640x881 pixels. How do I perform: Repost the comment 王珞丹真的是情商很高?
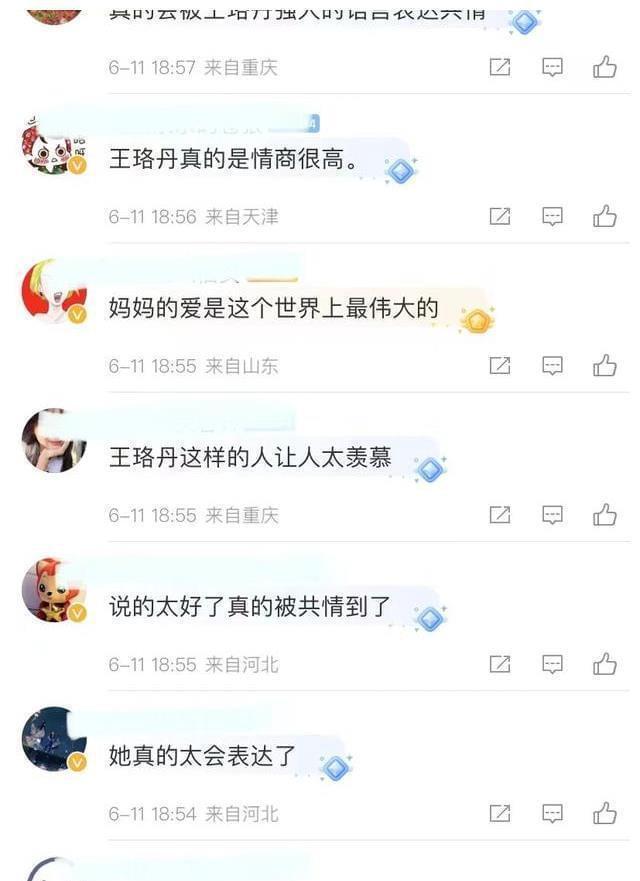click(500, 216)
